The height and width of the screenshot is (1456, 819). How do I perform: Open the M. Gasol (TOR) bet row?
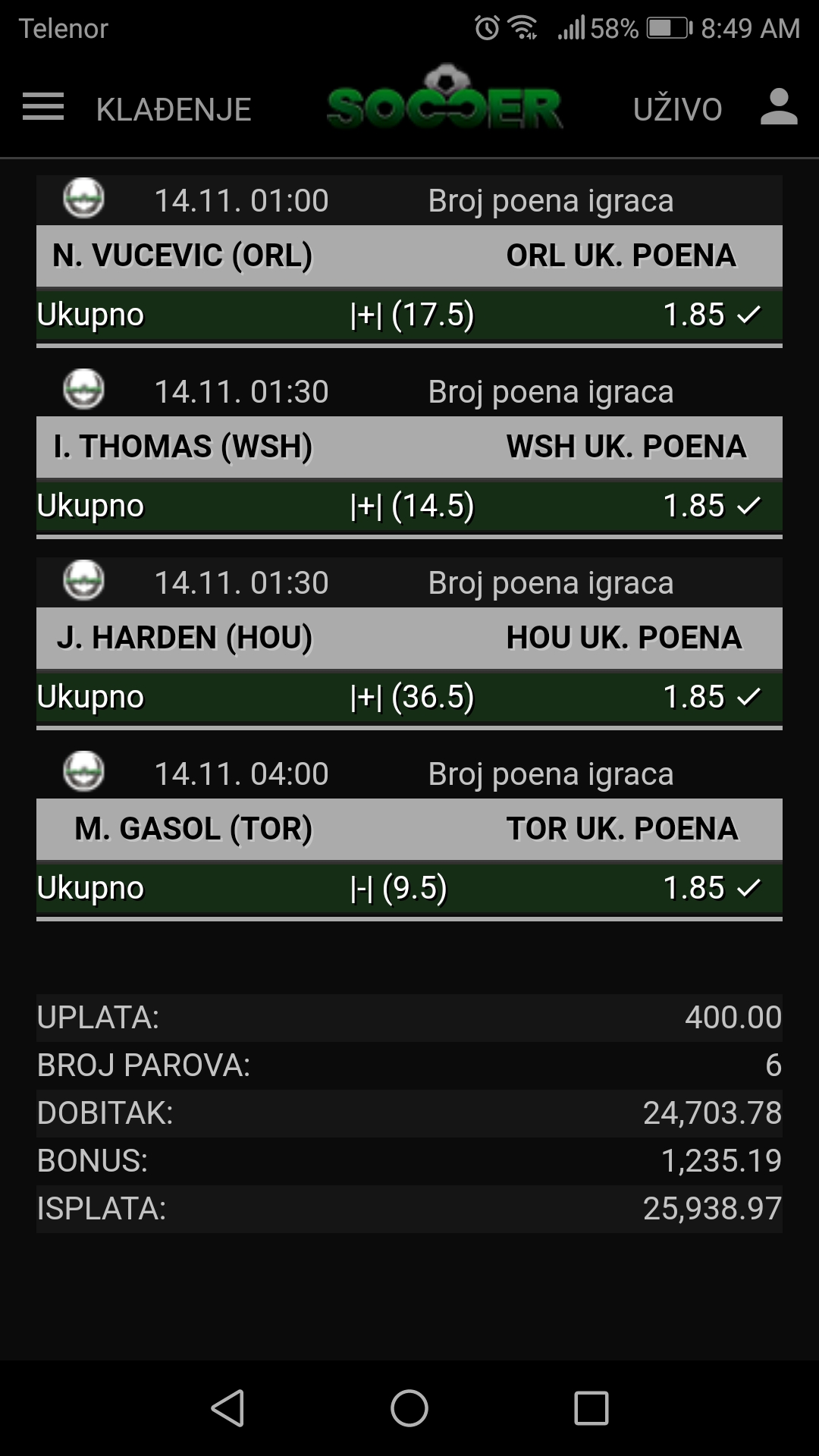point(409,829)
